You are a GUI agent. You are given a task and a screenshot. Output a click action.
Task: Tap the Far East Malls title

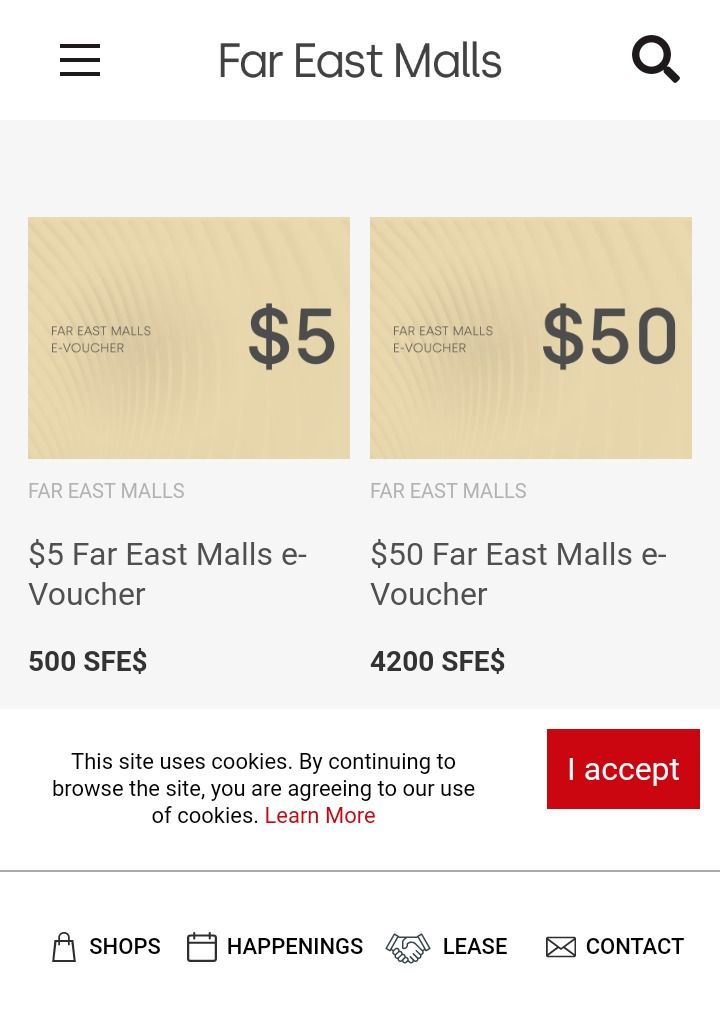point(359,61)
